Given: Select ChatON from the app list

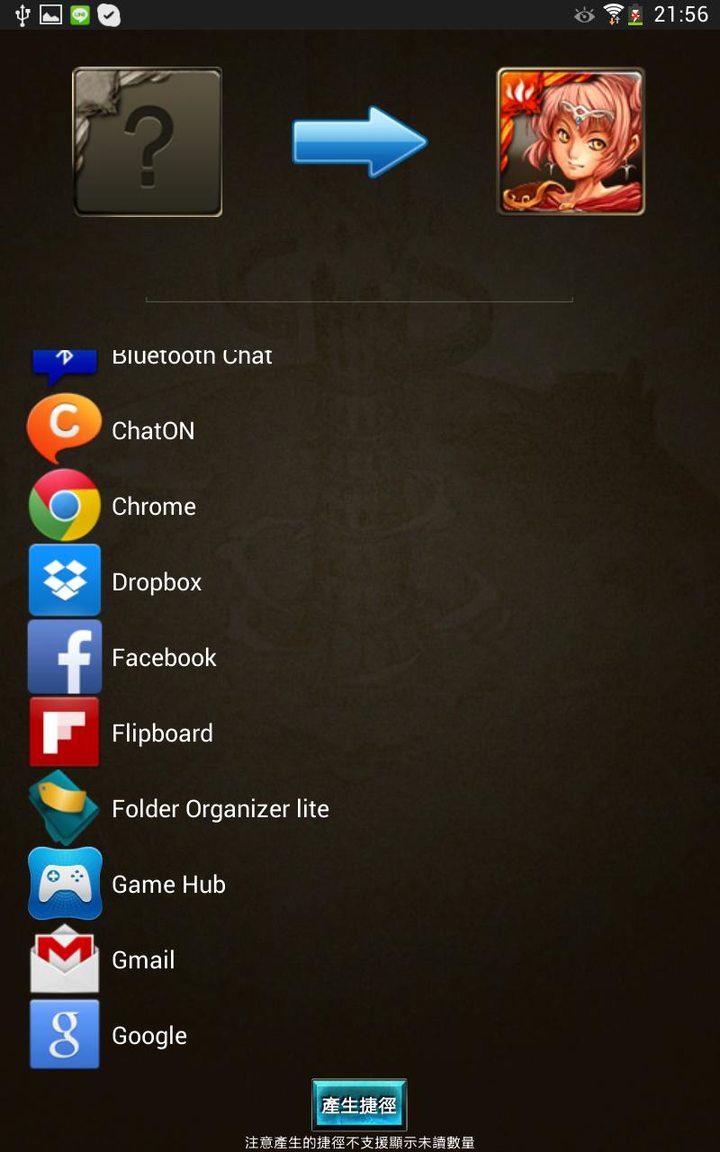Looking at the screenshot, I should (153, 431).
